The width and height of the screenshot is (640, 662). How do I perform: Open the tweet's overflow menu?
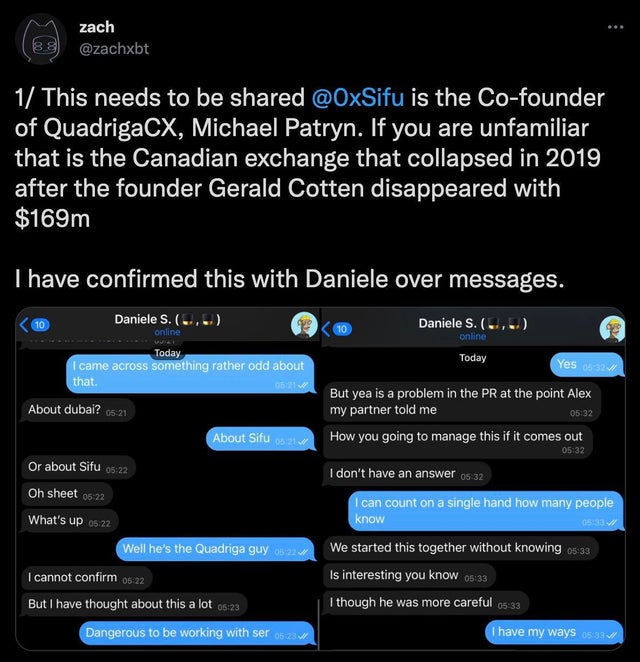pos(613,27)
